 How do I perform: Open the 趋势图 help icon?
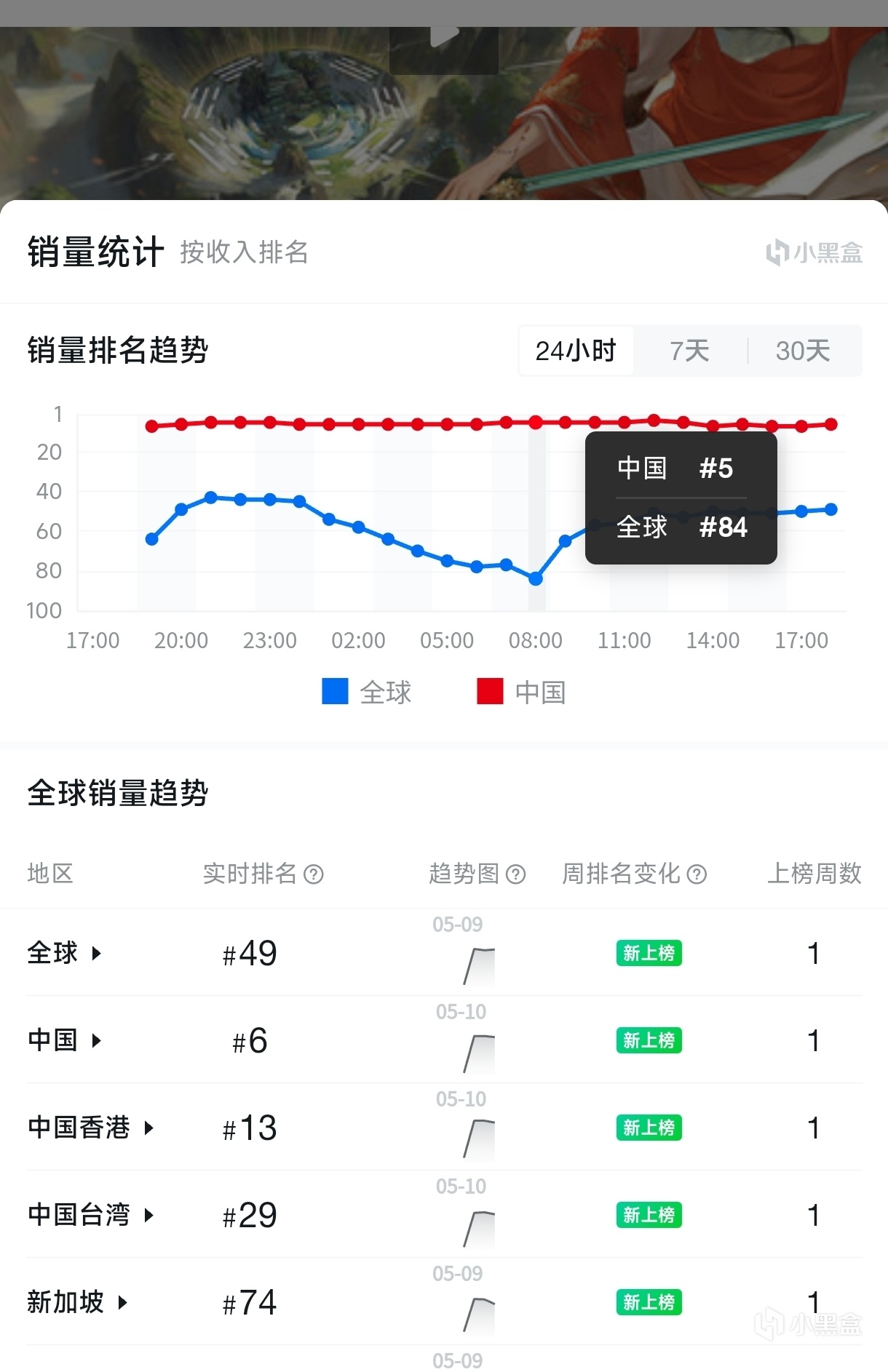coord(515,874)
